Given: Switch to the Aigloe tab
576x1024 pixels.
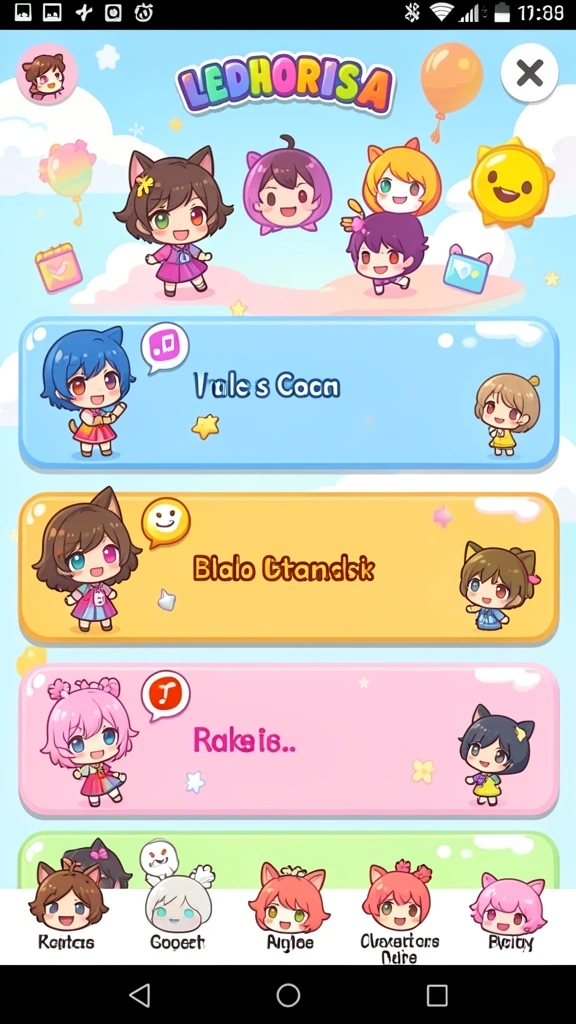Looking at the screenshot, I should 289,915.
